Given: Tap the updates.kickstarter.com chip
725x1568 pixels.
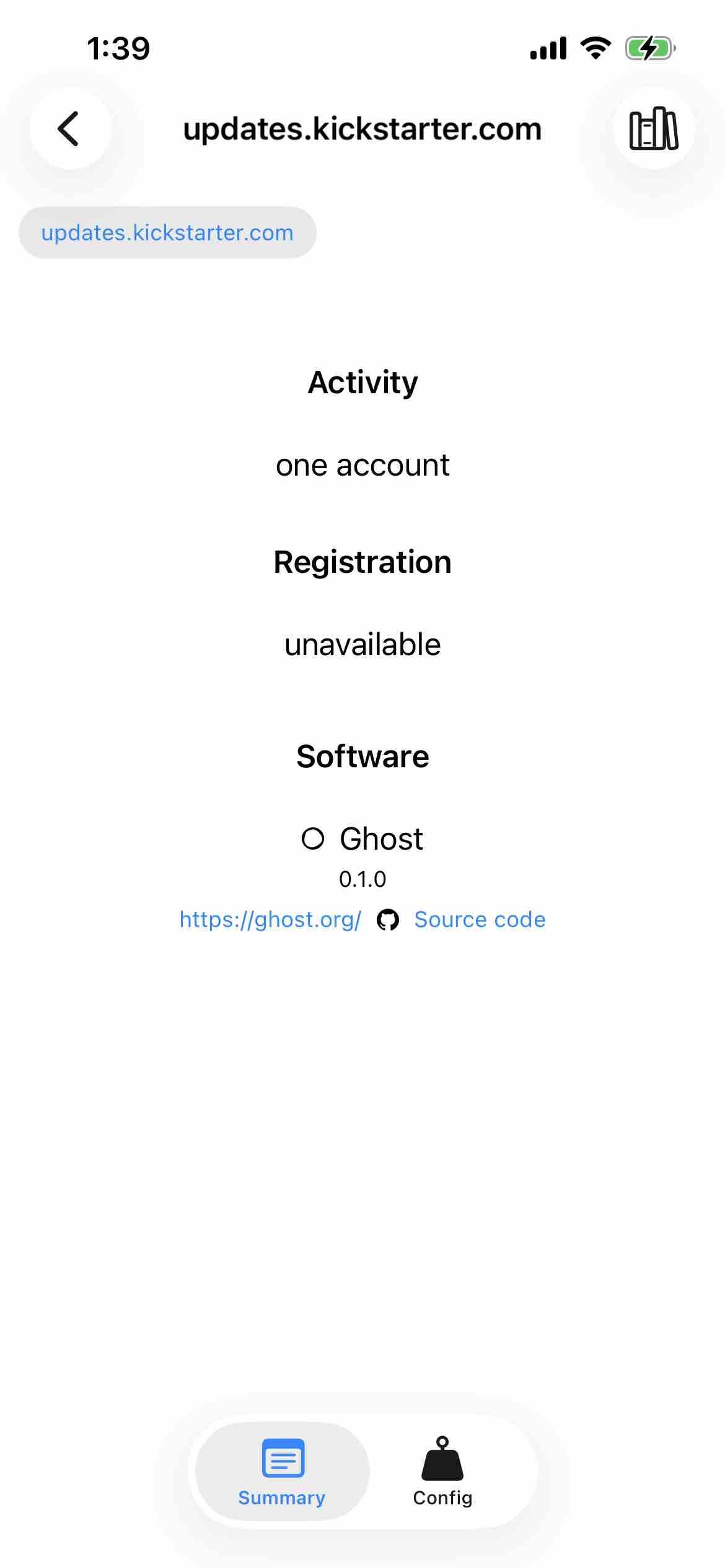Looking at the screenshot, I should tap(167, 233).
